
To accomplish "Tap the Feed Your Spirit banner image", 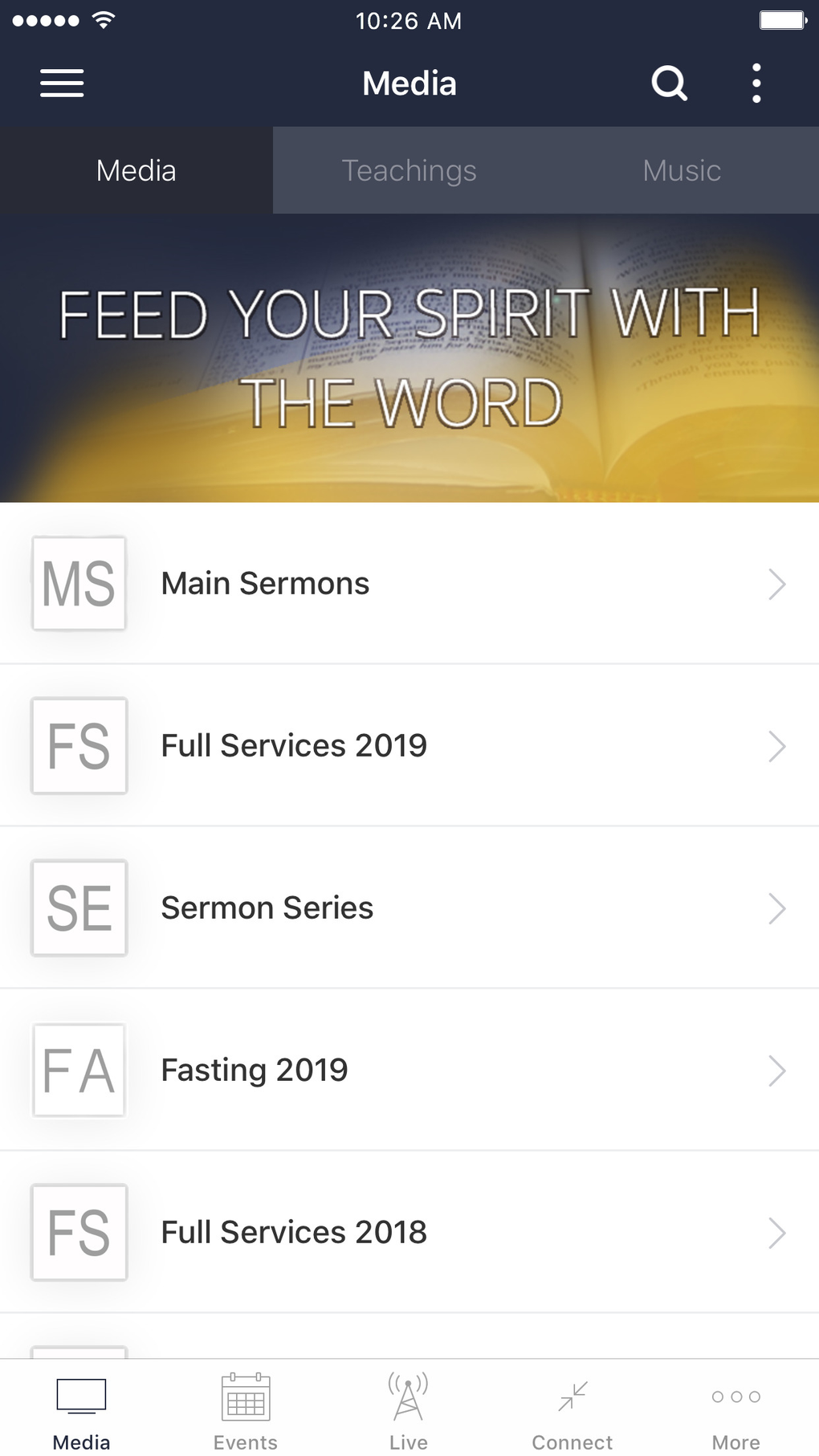I will (x=409, y=353).
